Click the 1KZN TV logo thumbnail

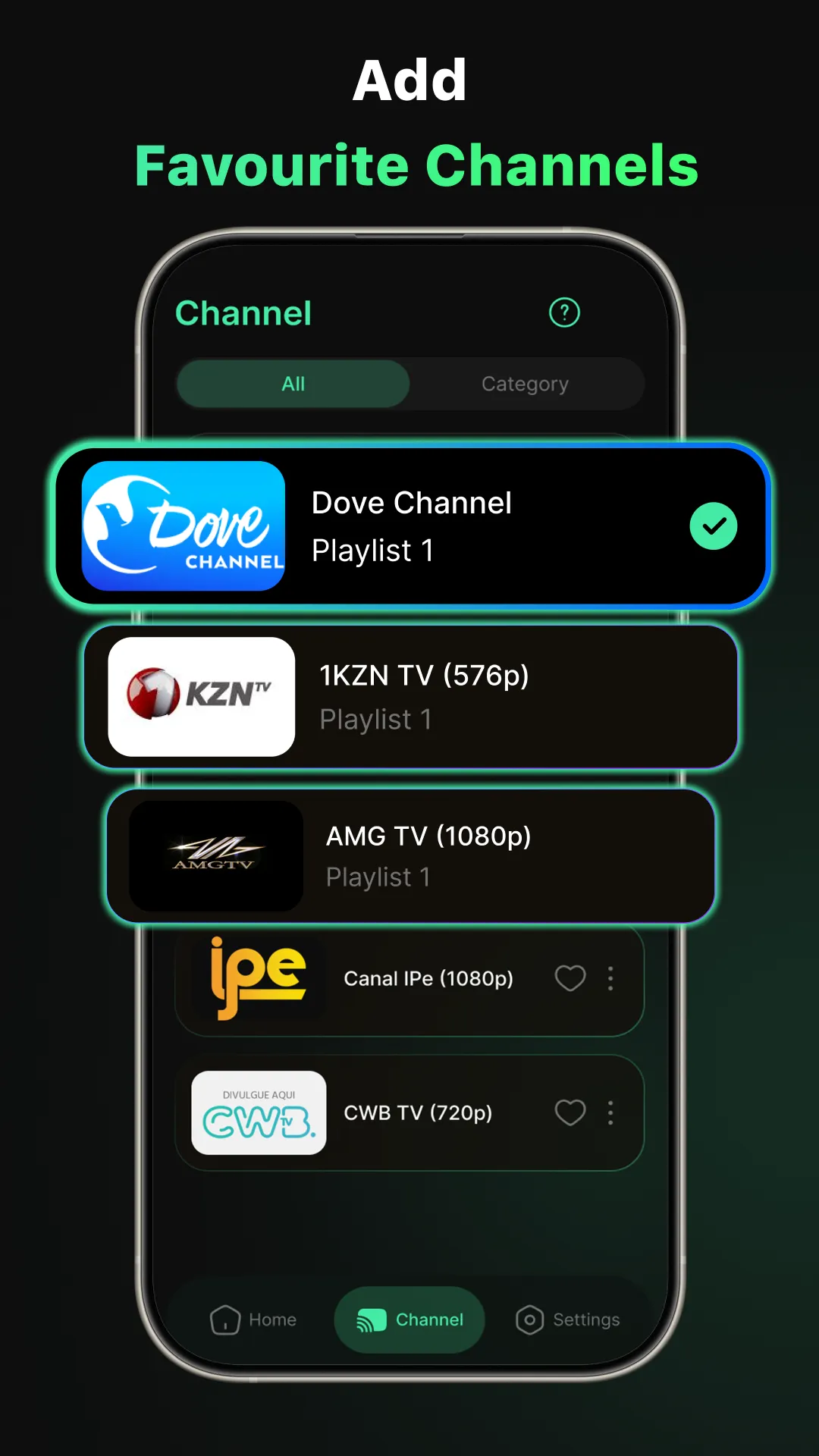pyautogui.click(x=201, y=696)
